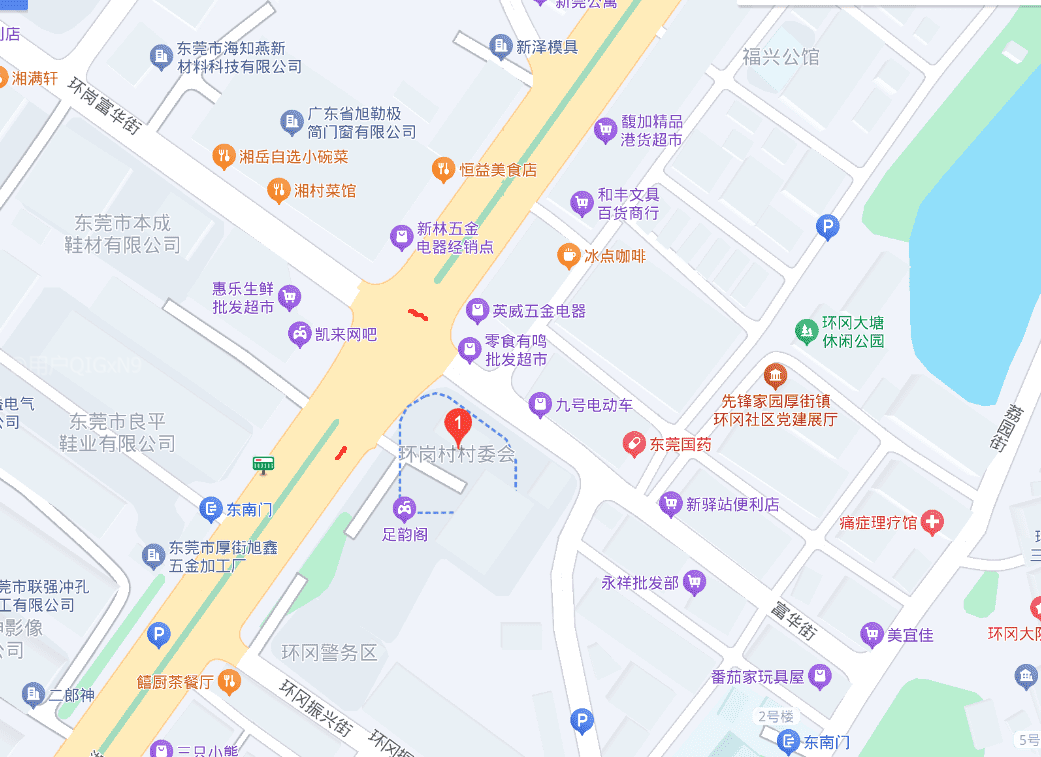
Task: Open 番茄家玩具屋 toy shop marker
Action: 820,677
